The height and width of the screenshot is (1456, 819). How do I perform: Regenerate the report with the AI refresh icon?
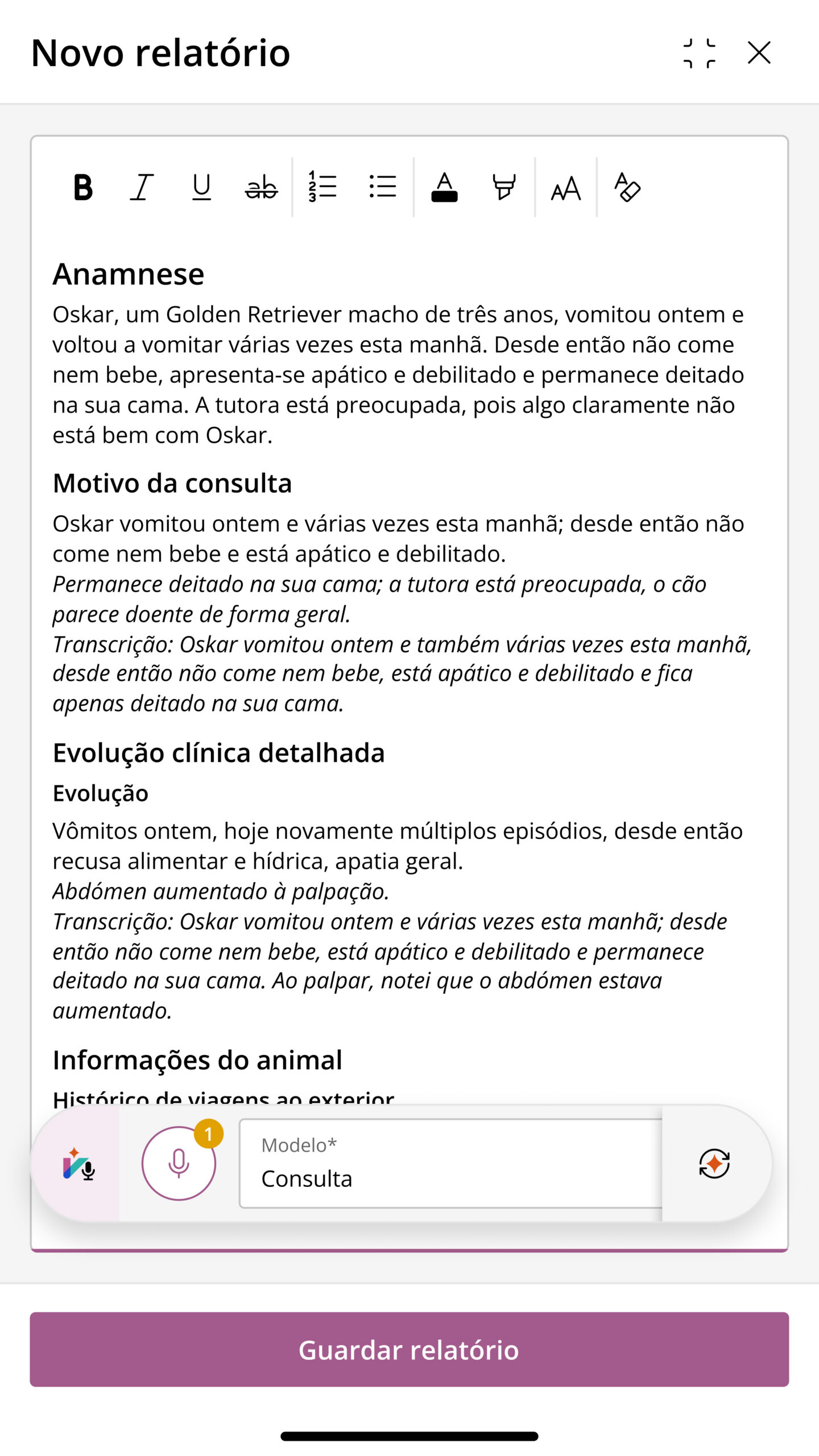pos(714,1163)
